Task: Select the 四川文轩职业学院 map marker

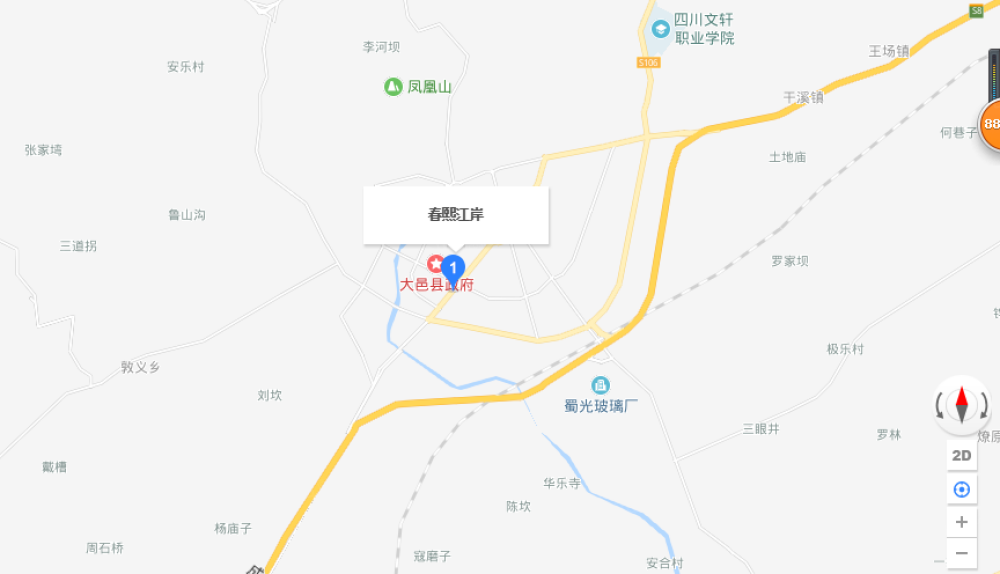Action: tap(660, 29)
